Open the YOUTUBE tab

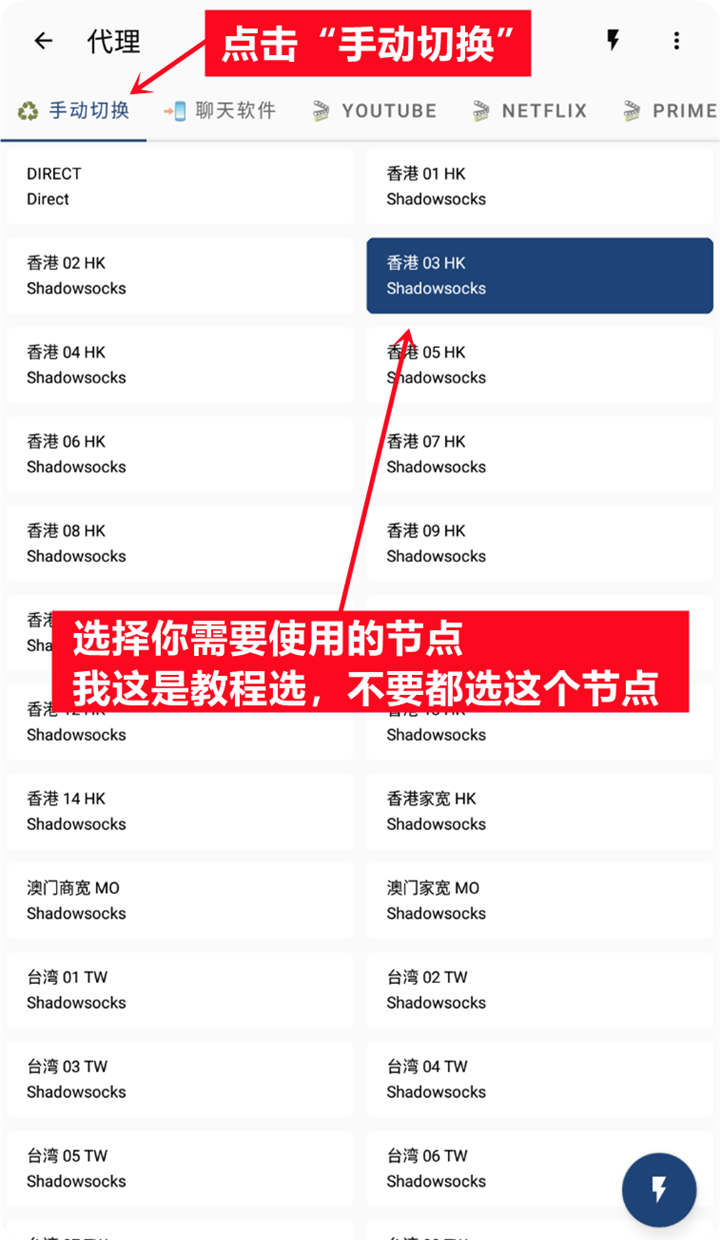(x=375, y=111)
